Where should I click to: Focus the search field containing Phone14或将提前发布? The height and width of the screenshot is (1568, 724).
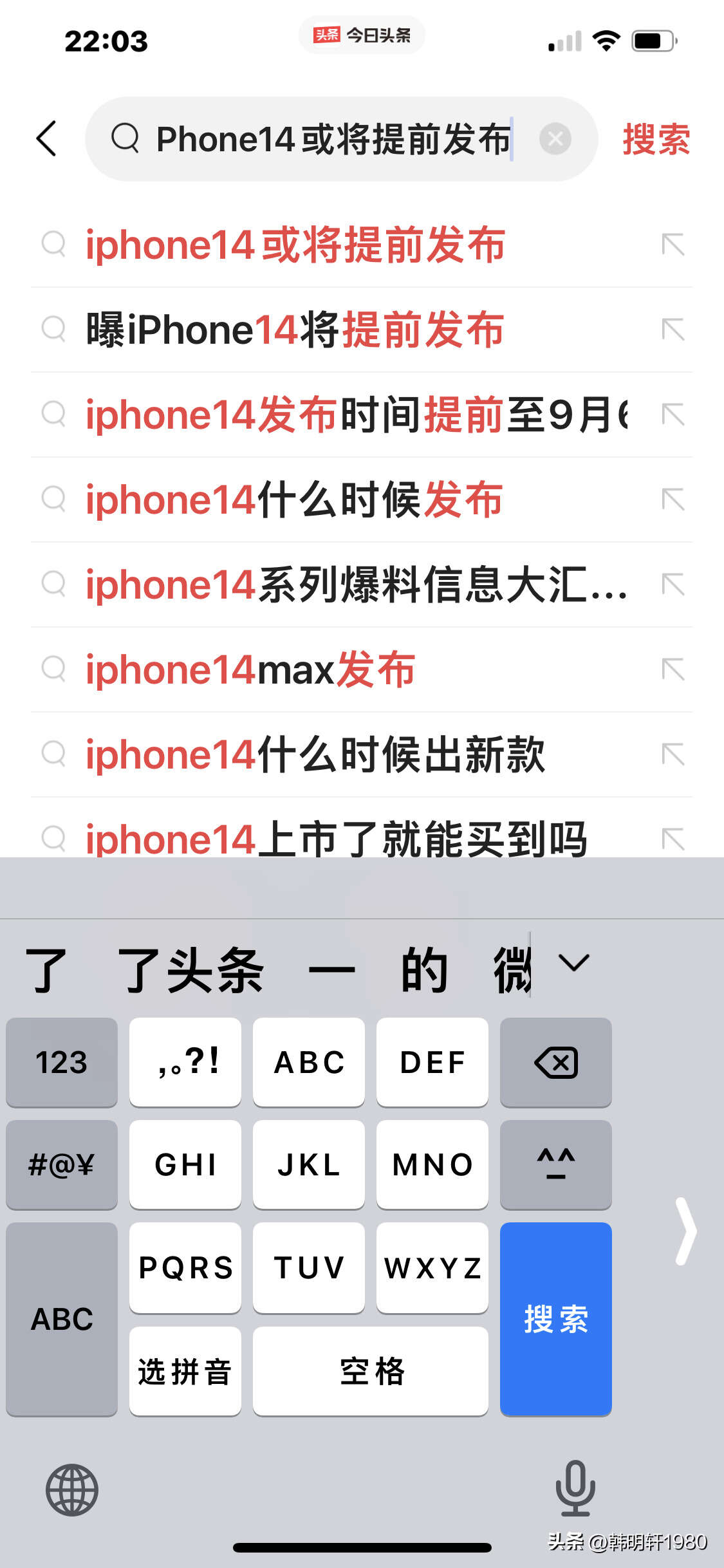pyautogui.click(x=341, y=139)
